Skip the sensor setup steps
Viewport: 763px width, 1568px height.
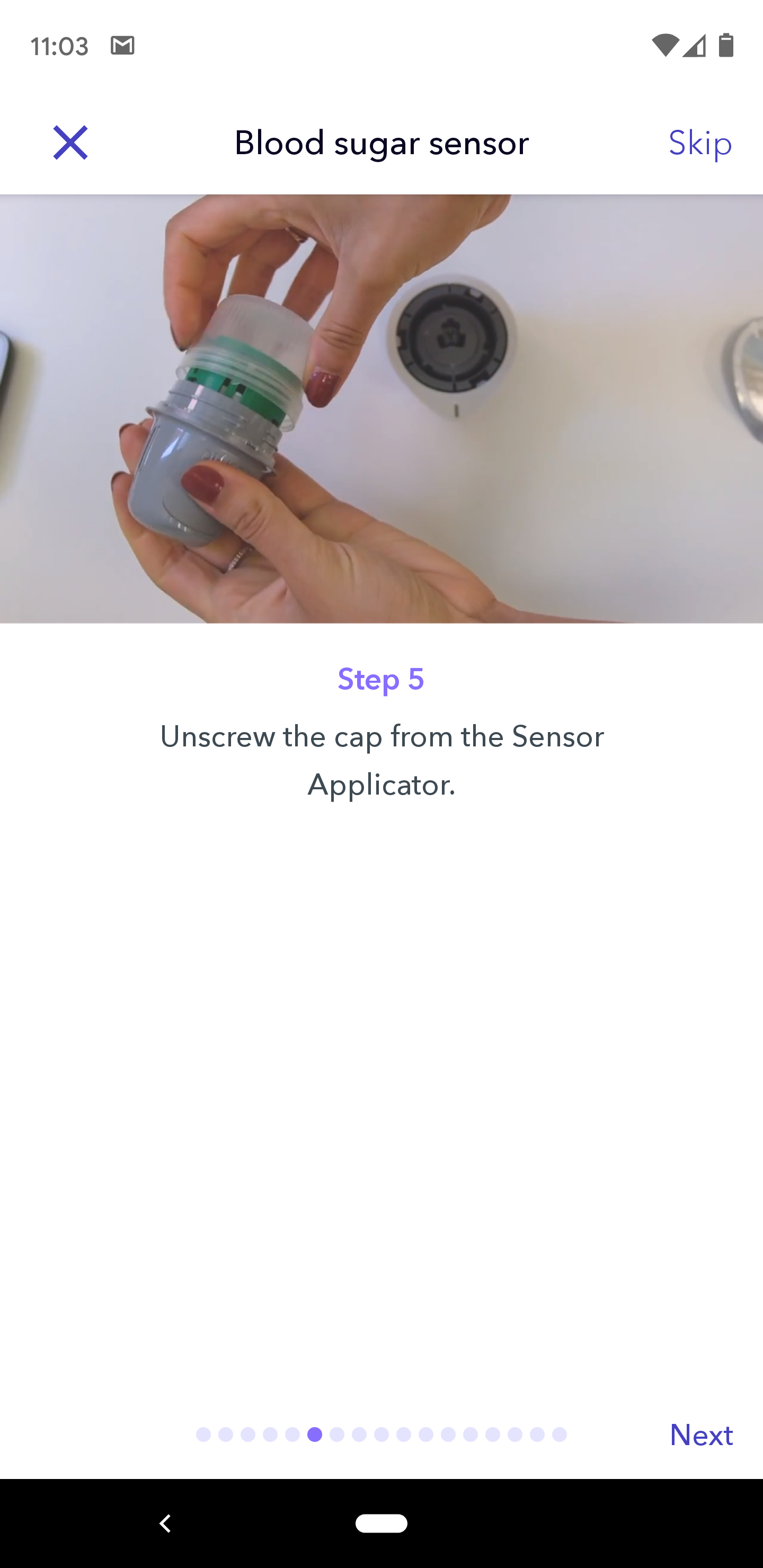point(699,143)
